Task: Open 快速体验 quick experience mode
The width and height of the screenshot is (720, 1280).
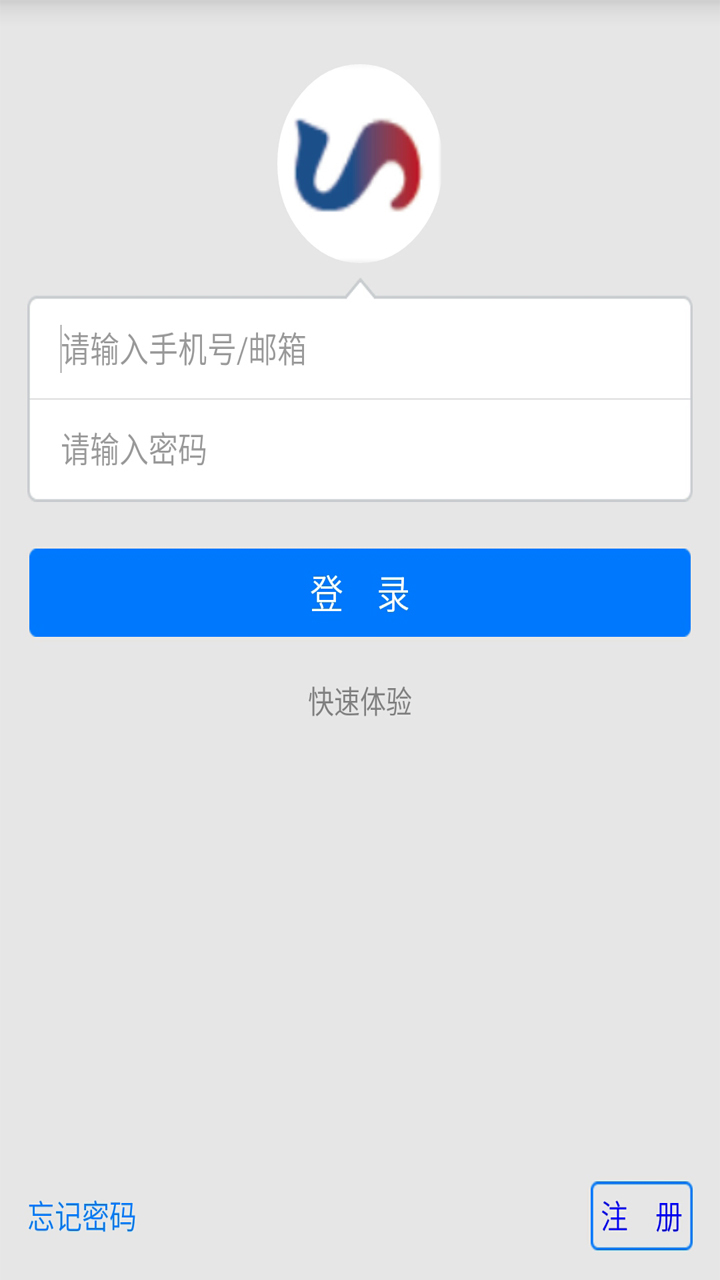Action: (358, 702)
